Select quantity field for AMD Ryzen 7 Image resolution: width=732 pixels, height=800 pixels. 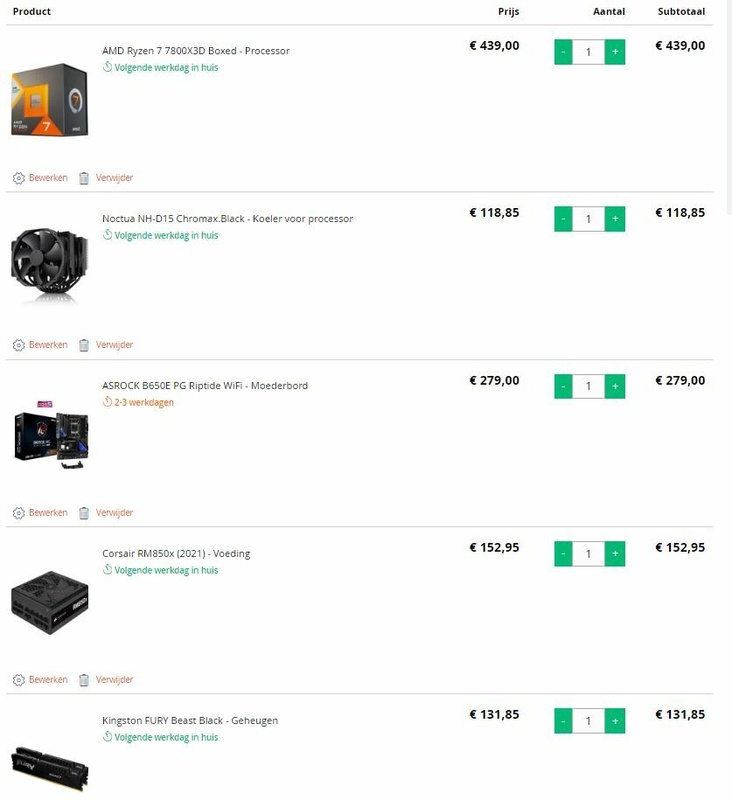pos(589,52)
